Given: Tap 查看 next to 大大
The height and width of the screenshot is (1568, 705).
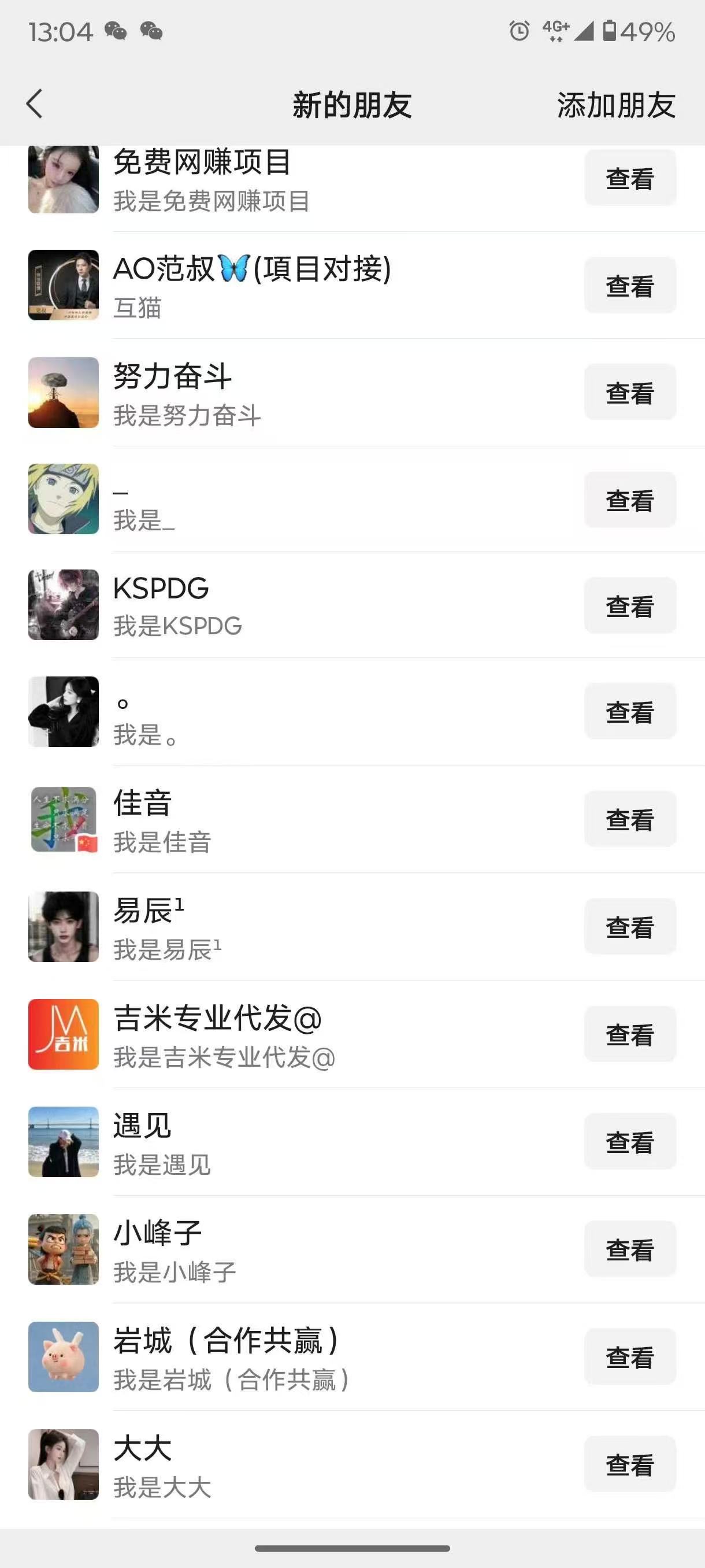Looking at the screenshot, I should tap(629, 1464).
